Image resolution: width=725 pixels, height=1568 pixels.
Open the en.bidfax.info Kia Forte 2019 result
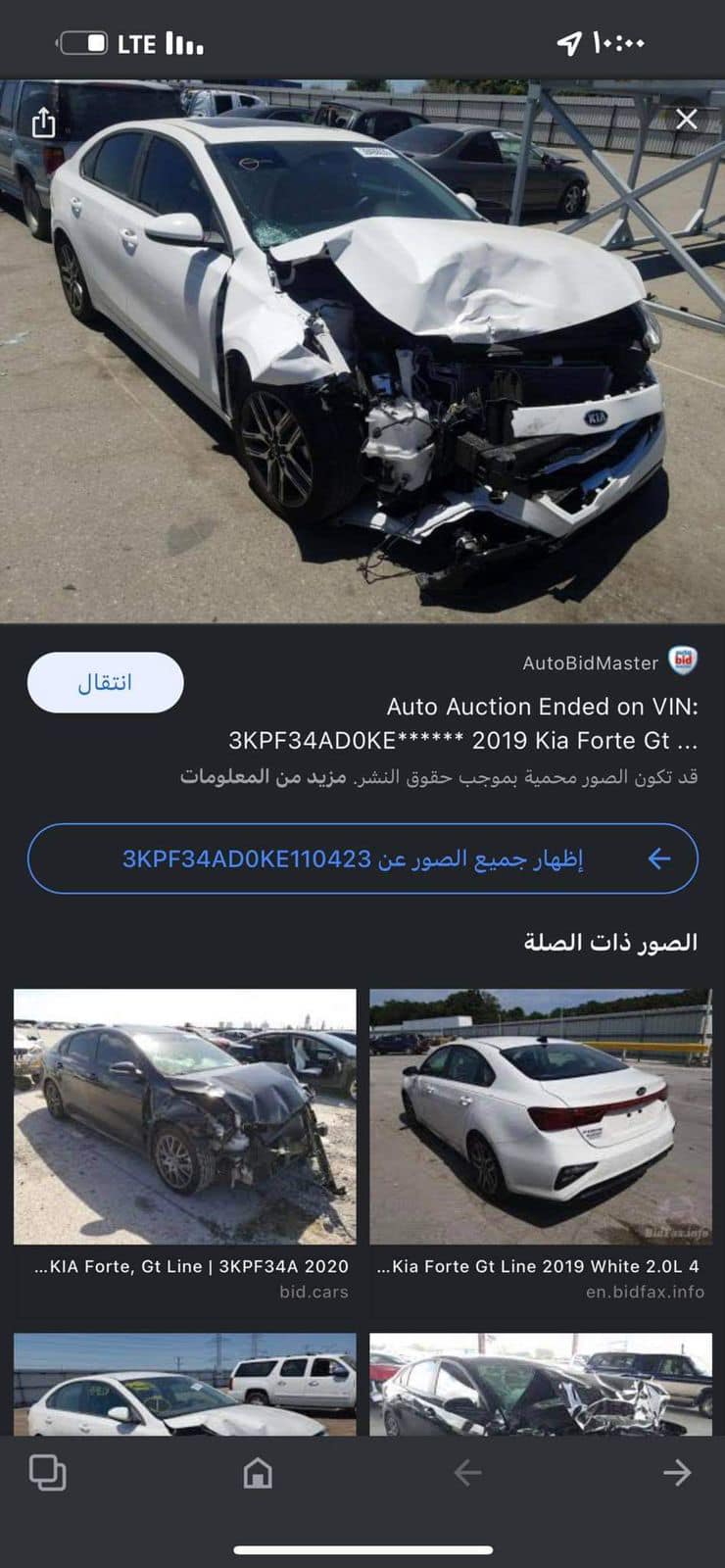540,1117
